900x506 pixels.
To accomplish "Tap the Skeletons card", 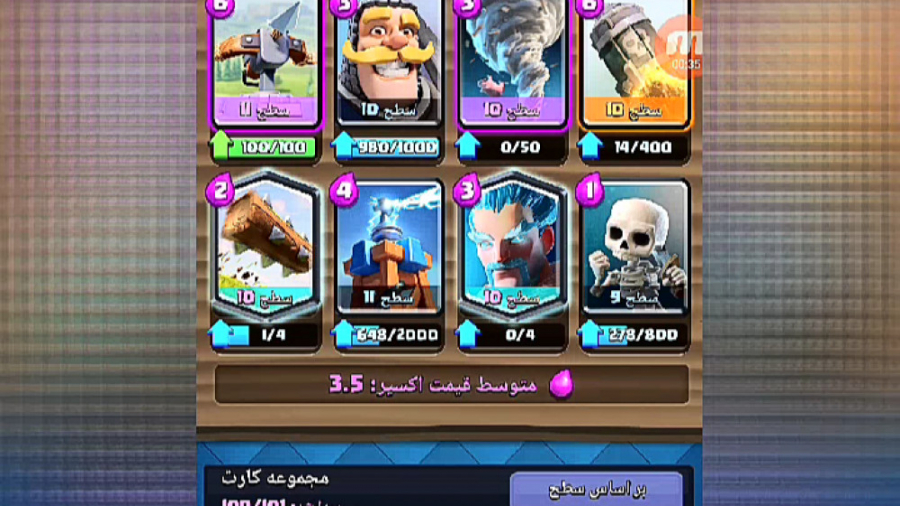I will coord(635,250).
